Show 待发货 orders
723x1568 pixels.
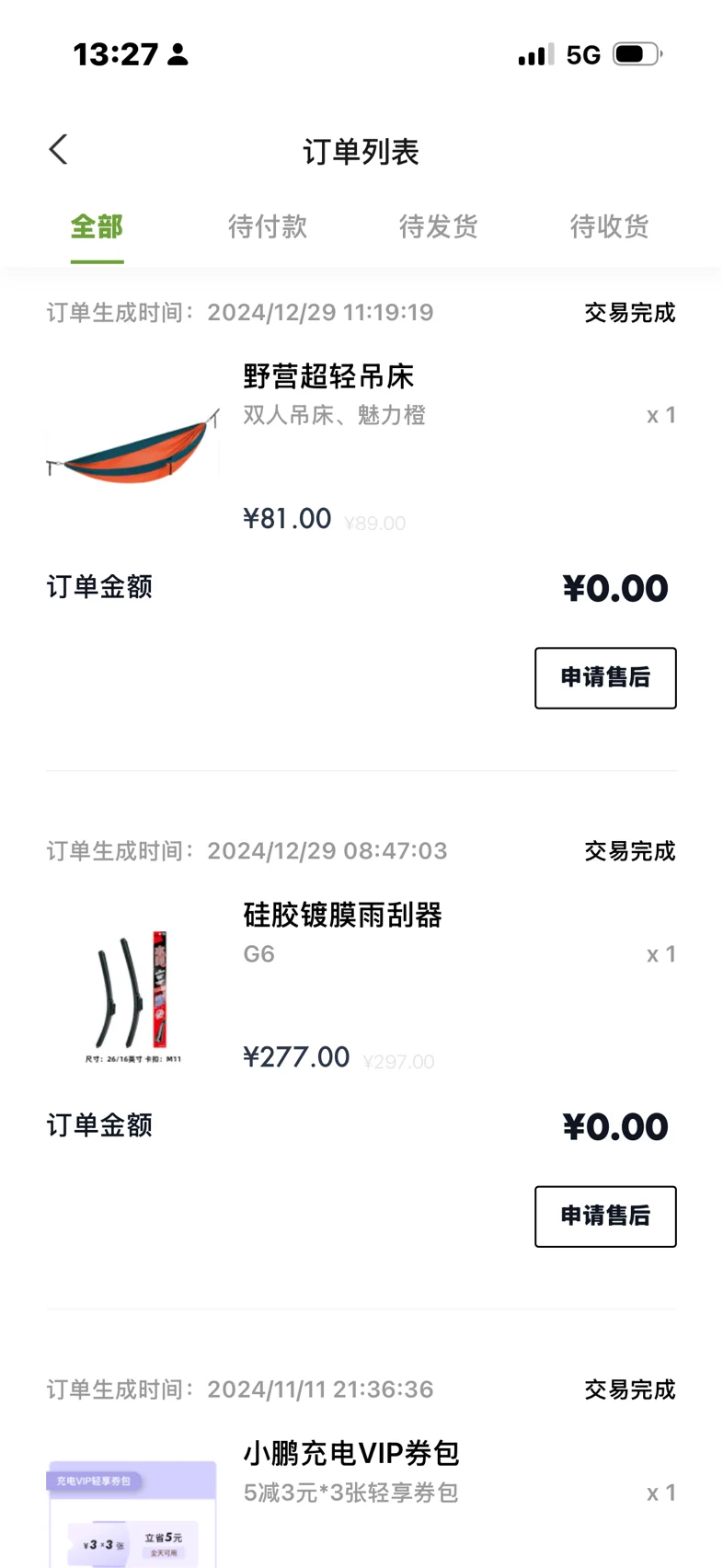439,227
